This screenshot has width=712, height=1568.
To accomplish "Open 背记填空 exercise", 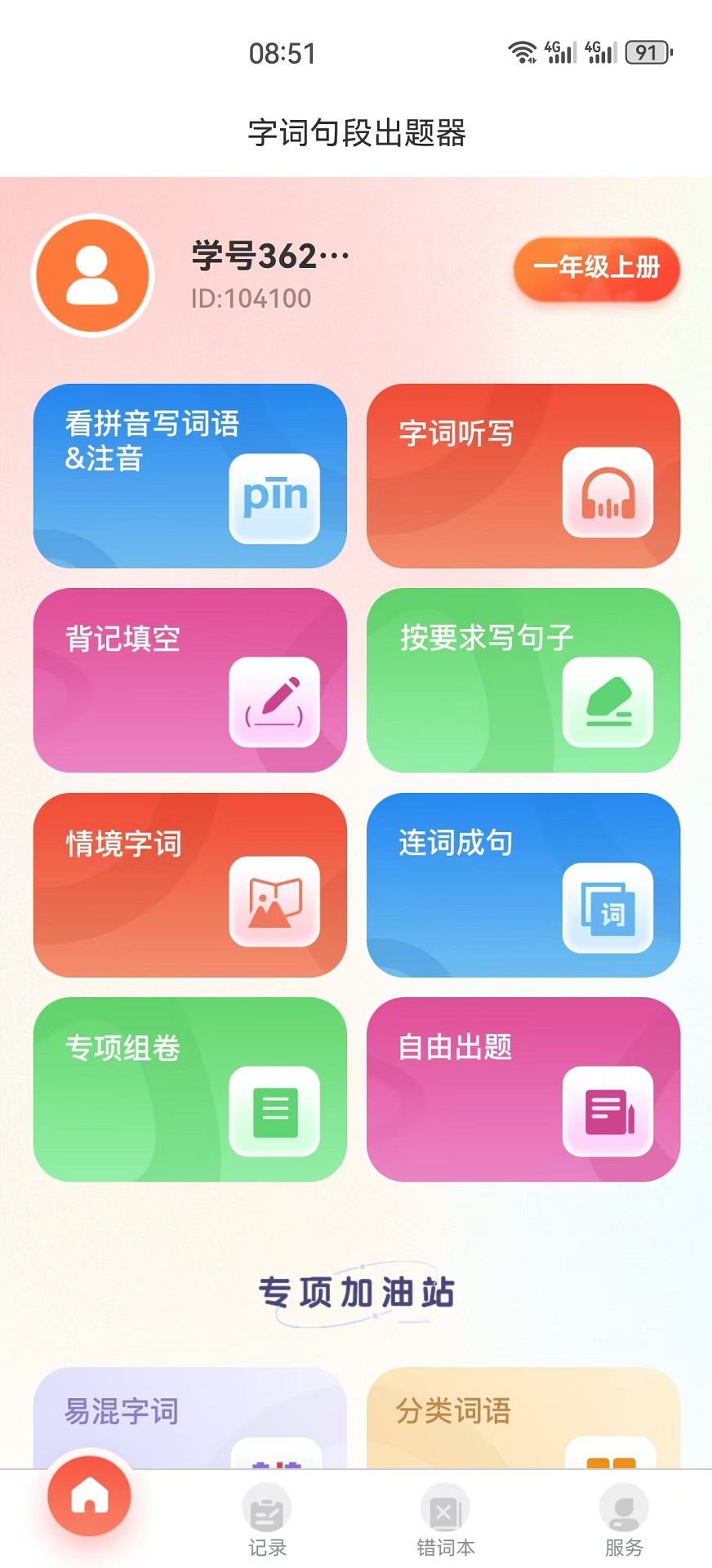I will pyautogui.click(x=189, y=680).
